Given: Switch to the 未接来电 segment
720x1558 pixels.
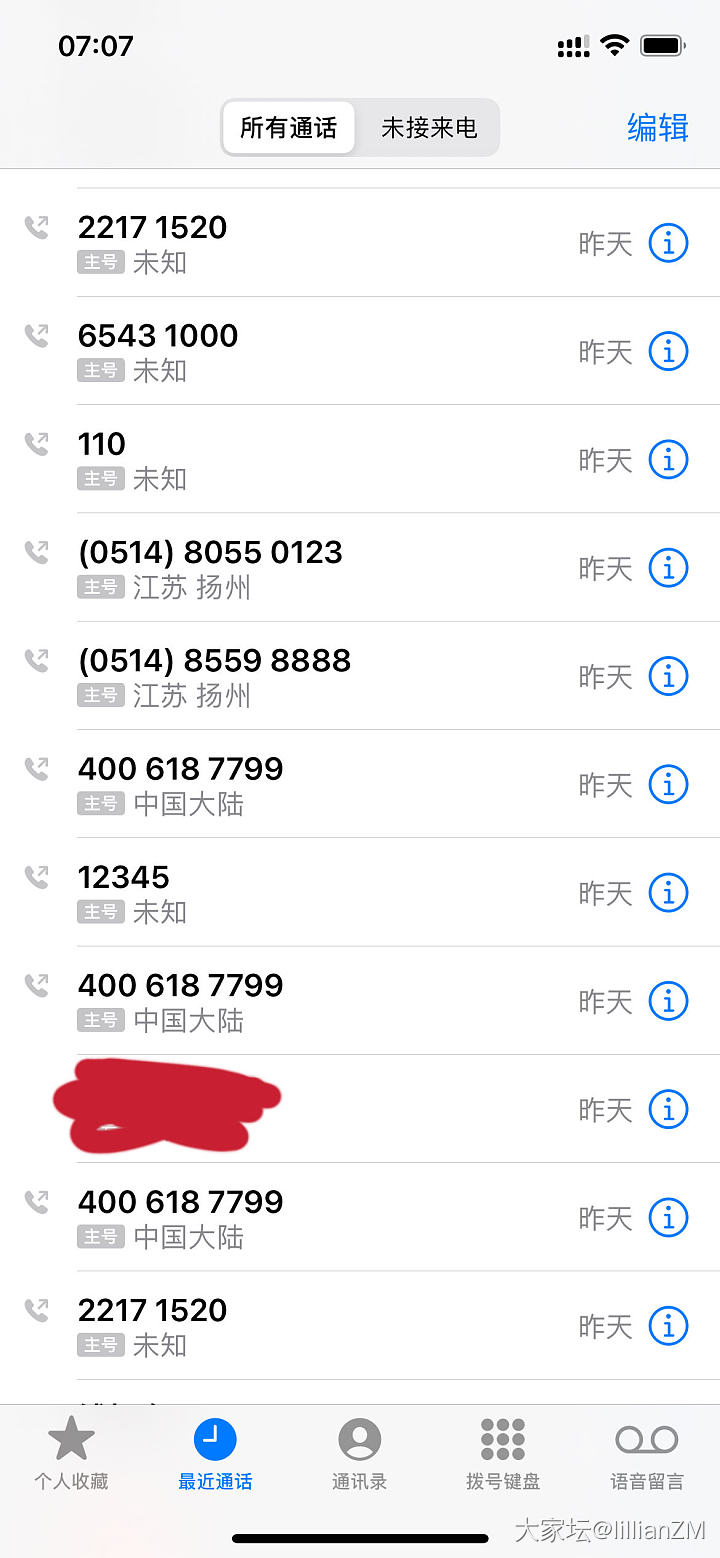Looking at the screenshot, I should 428,128.
